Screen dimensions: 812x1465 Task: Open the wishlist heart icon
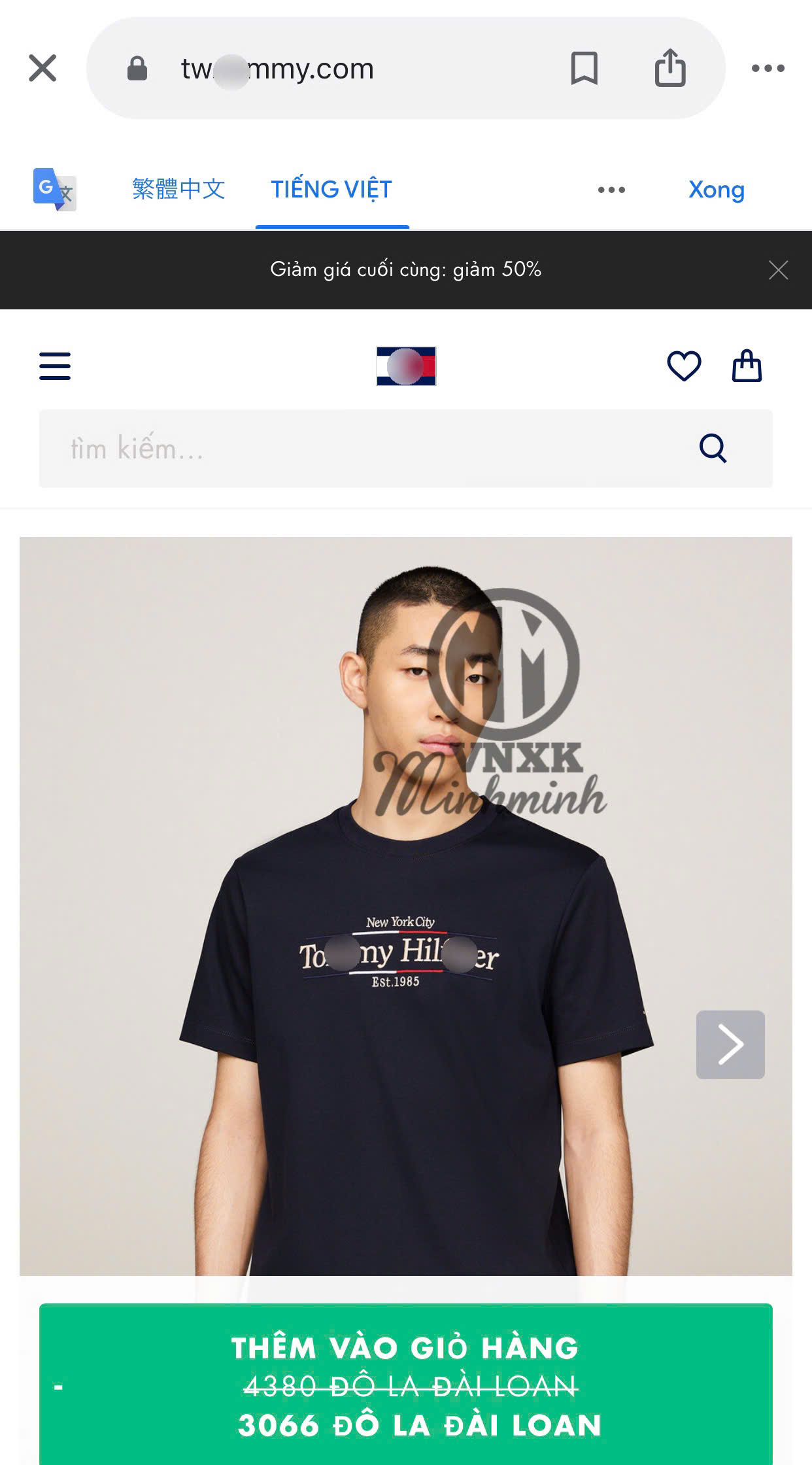(x=684, y=366)
